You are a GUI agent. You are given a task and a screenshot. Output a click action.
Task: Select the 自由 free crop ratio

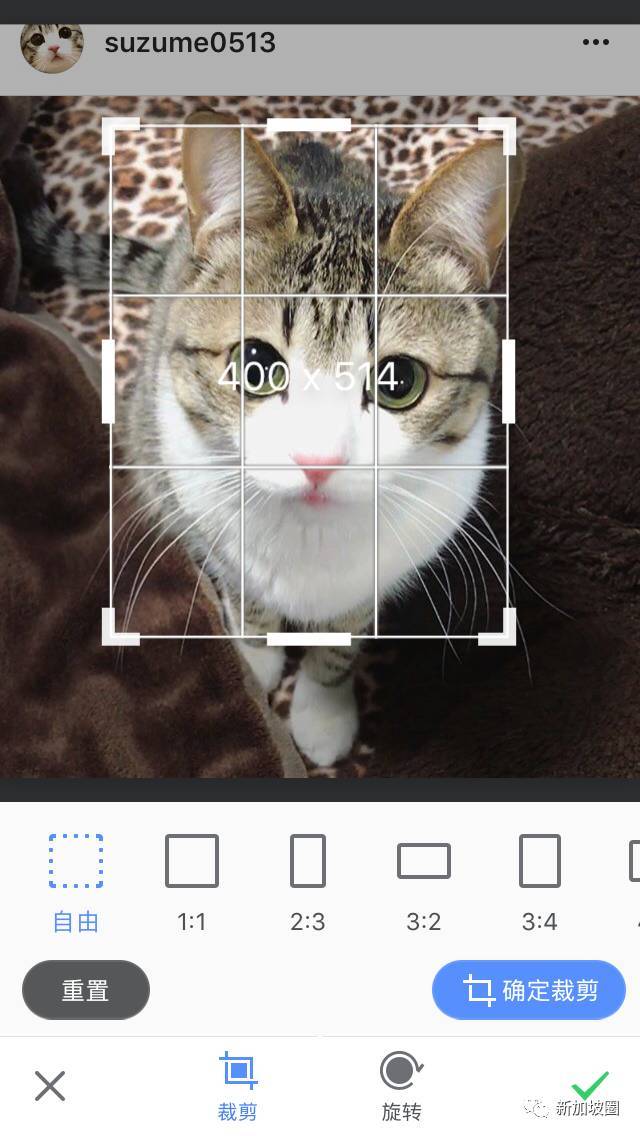[76, 882]
